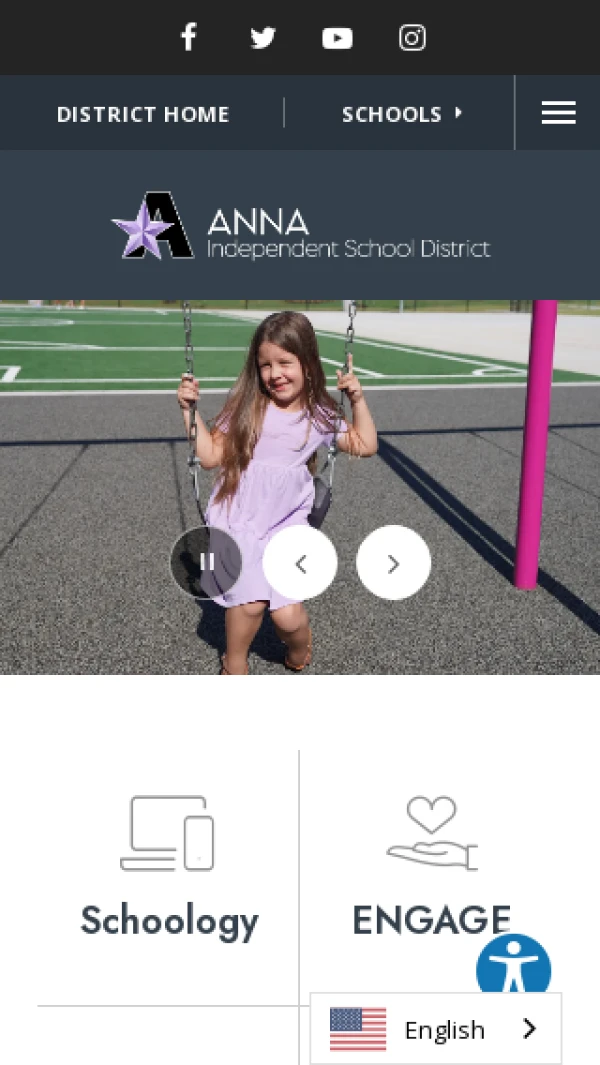Tap the Anna Independent School District logo

pos(300,226)
